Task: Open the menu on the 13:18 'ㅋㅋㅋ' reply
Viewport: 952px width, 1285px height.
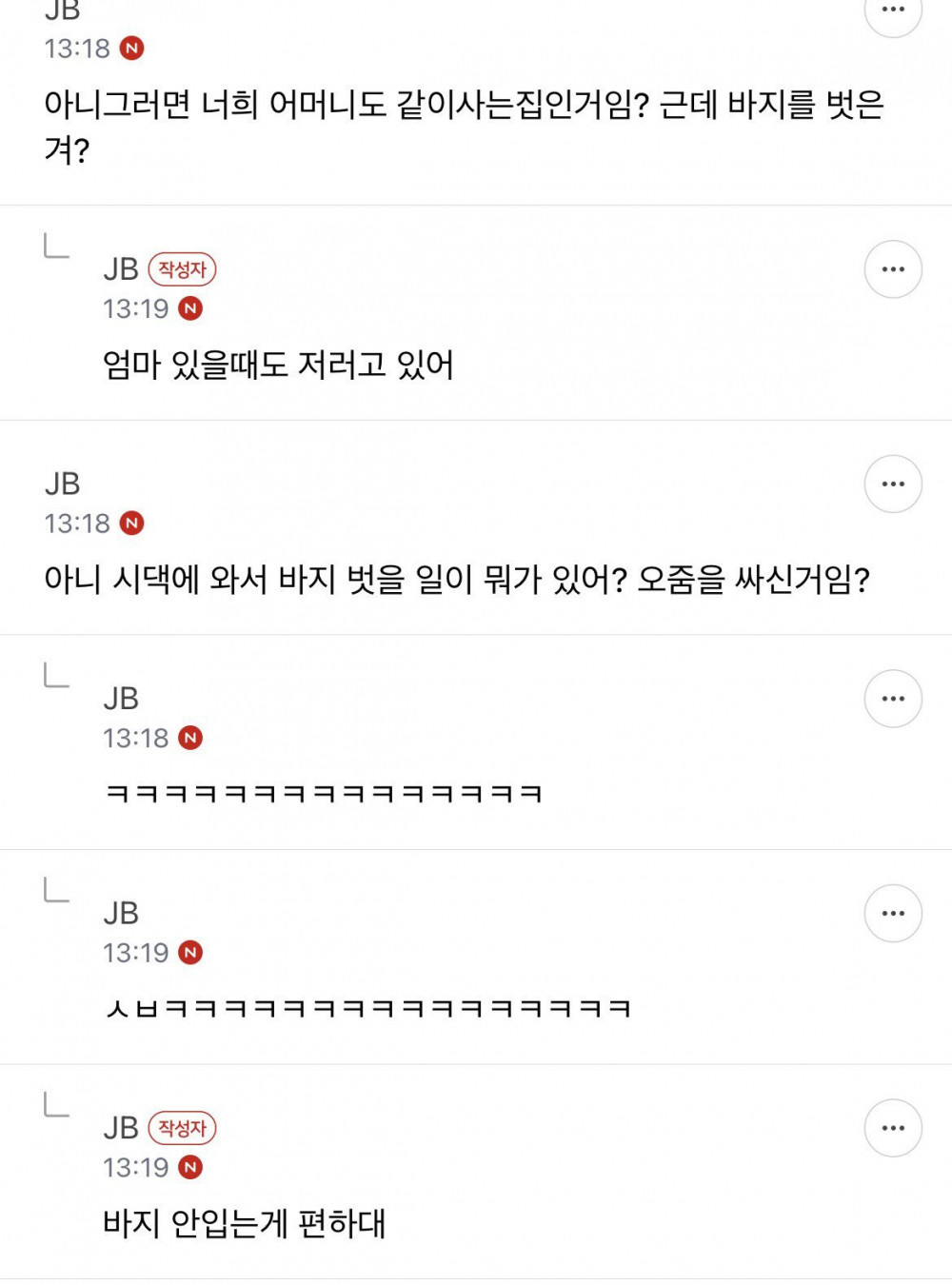Action: 893,699
